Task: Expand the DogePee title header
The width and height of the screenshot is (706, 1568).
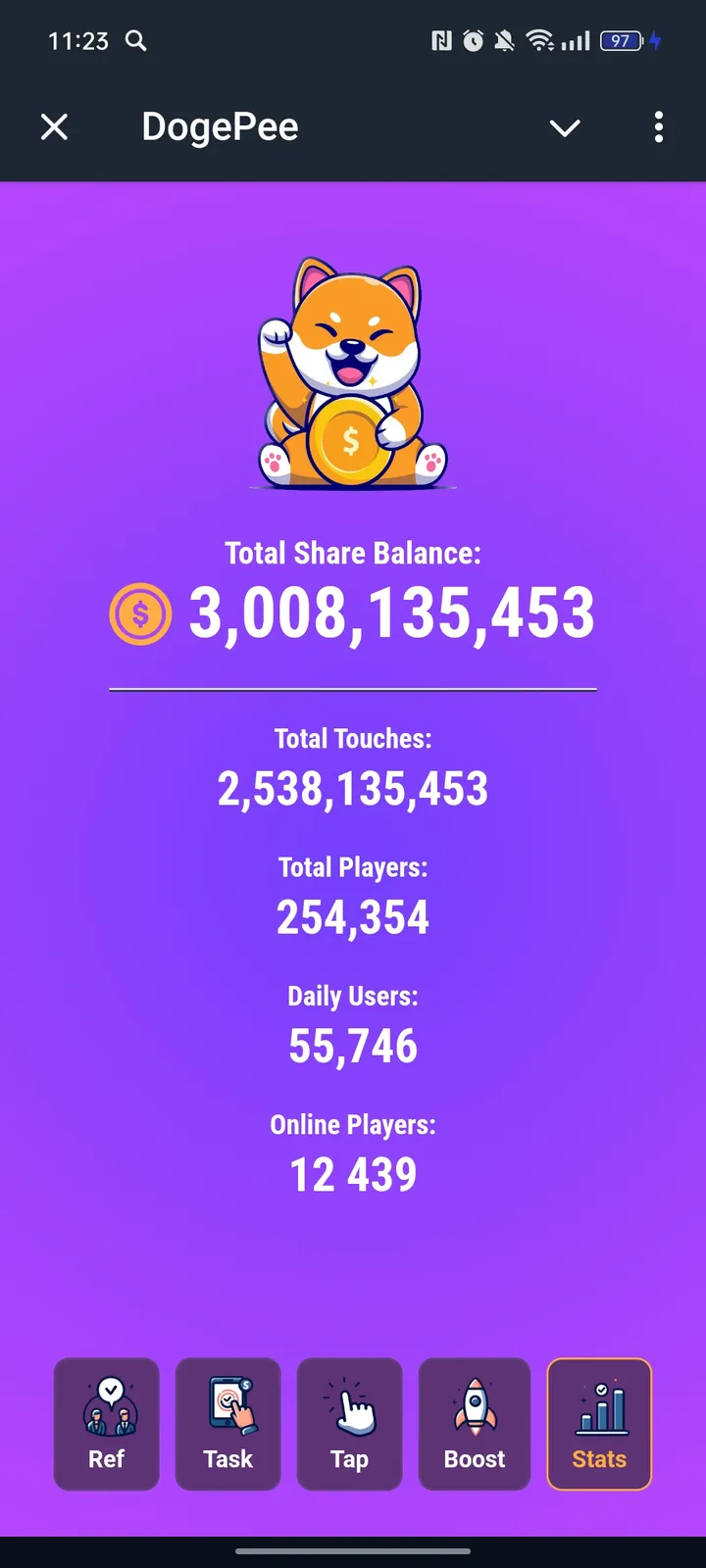Action: pyautogui.click(x=220, y=127)
